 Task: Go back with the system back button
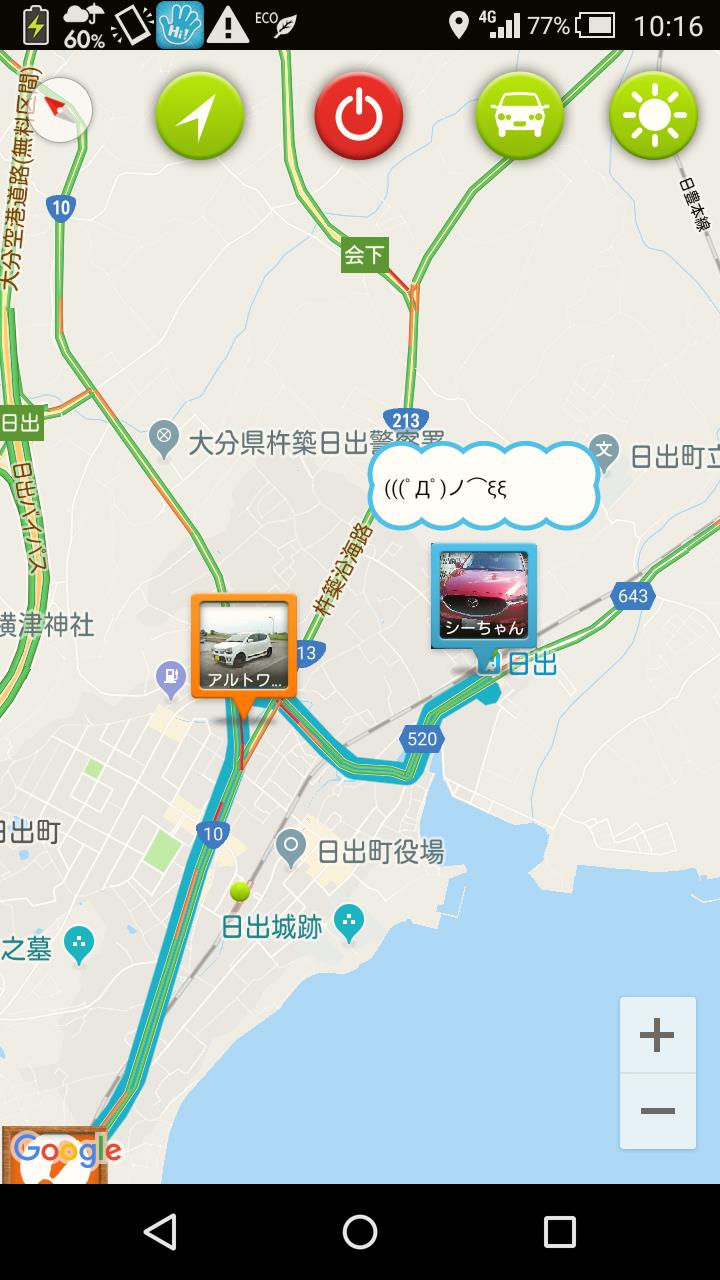pyautogui.click(x=160, y=1232)
